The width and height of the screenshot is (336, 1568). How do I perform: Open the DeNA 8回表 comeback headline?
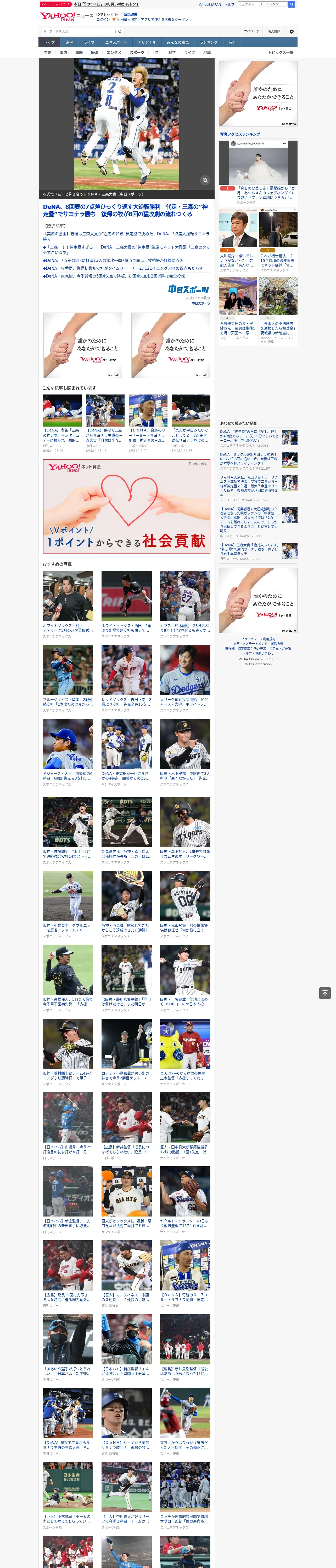coord(126,210)
